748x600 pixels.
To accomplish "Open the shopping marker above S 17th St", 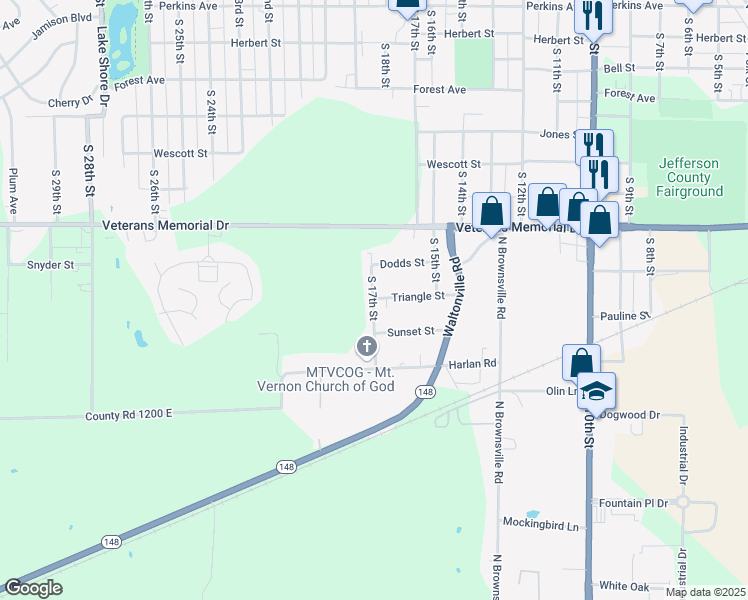I will [407, 7].
